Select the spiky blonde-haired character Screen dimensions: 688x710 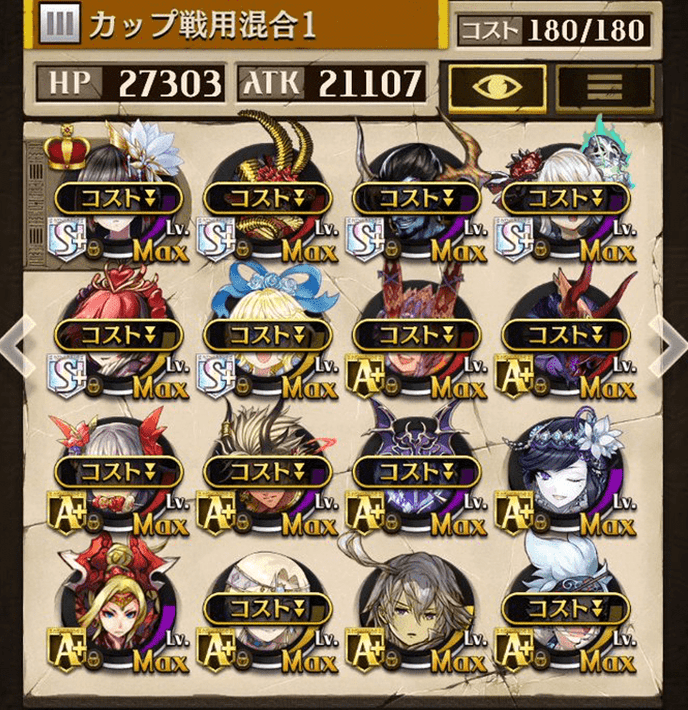coord(267,470)
